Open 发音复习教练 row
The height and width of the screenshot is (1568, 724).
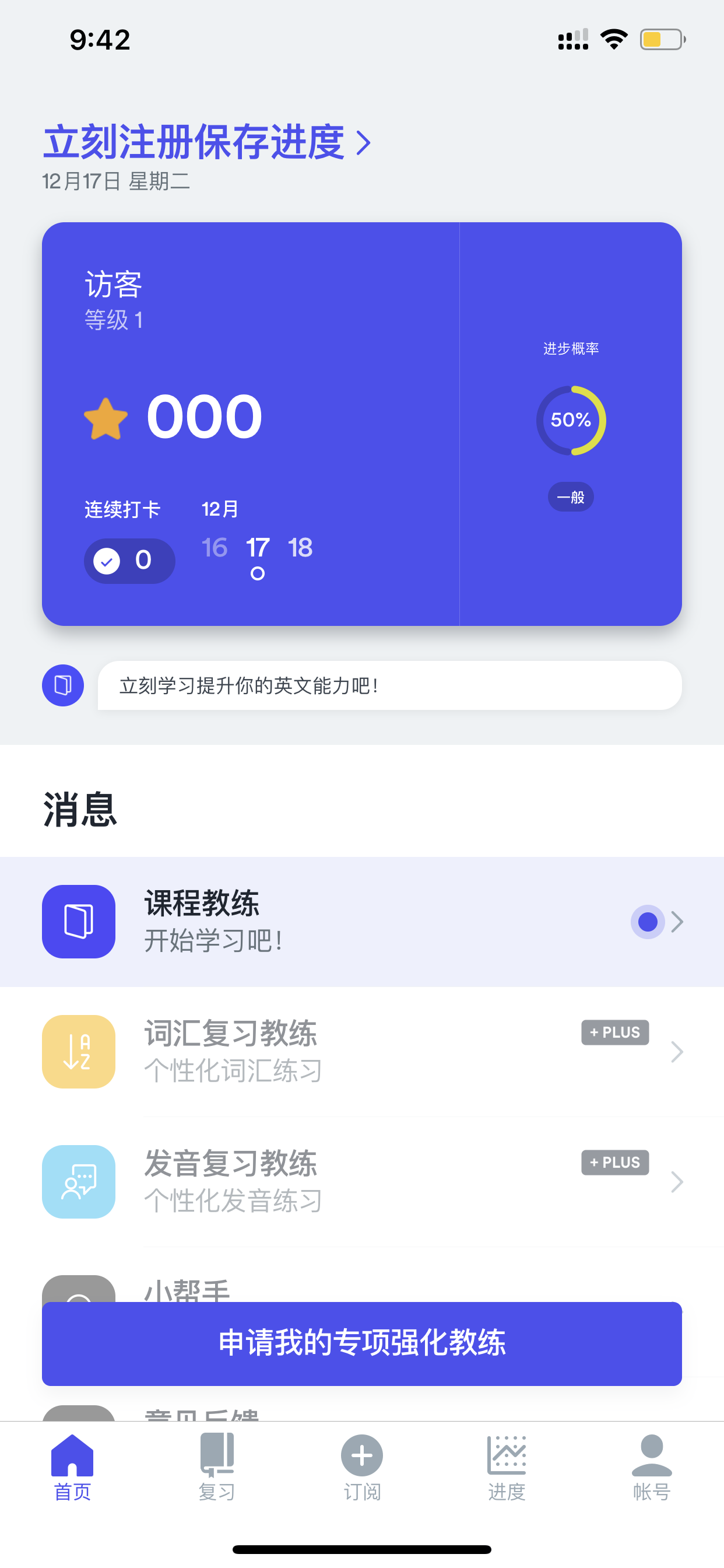[x=362, y=1181]
